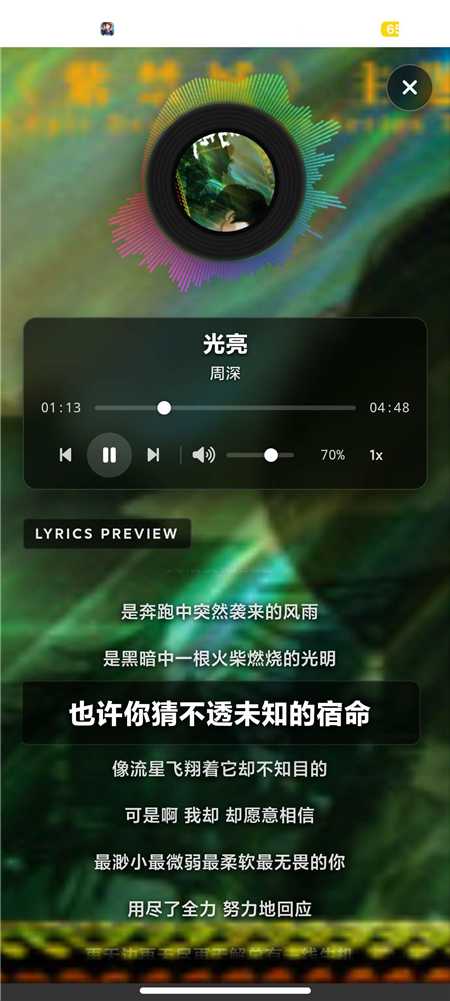This screenshot has height=1001, width=450.
Task: Skip to the previous track
Action: (65, 455)
